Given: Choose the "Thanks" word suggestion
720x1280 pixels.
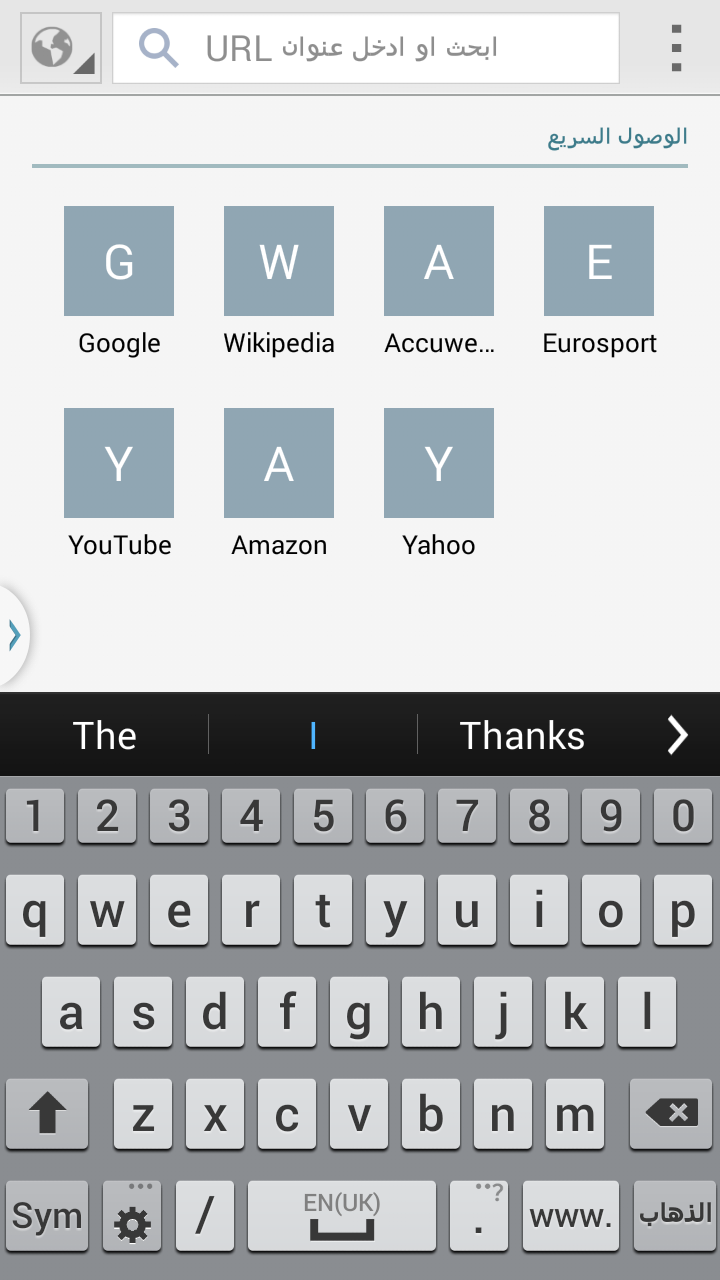Looking at the screenshot, I should point(522,736).
